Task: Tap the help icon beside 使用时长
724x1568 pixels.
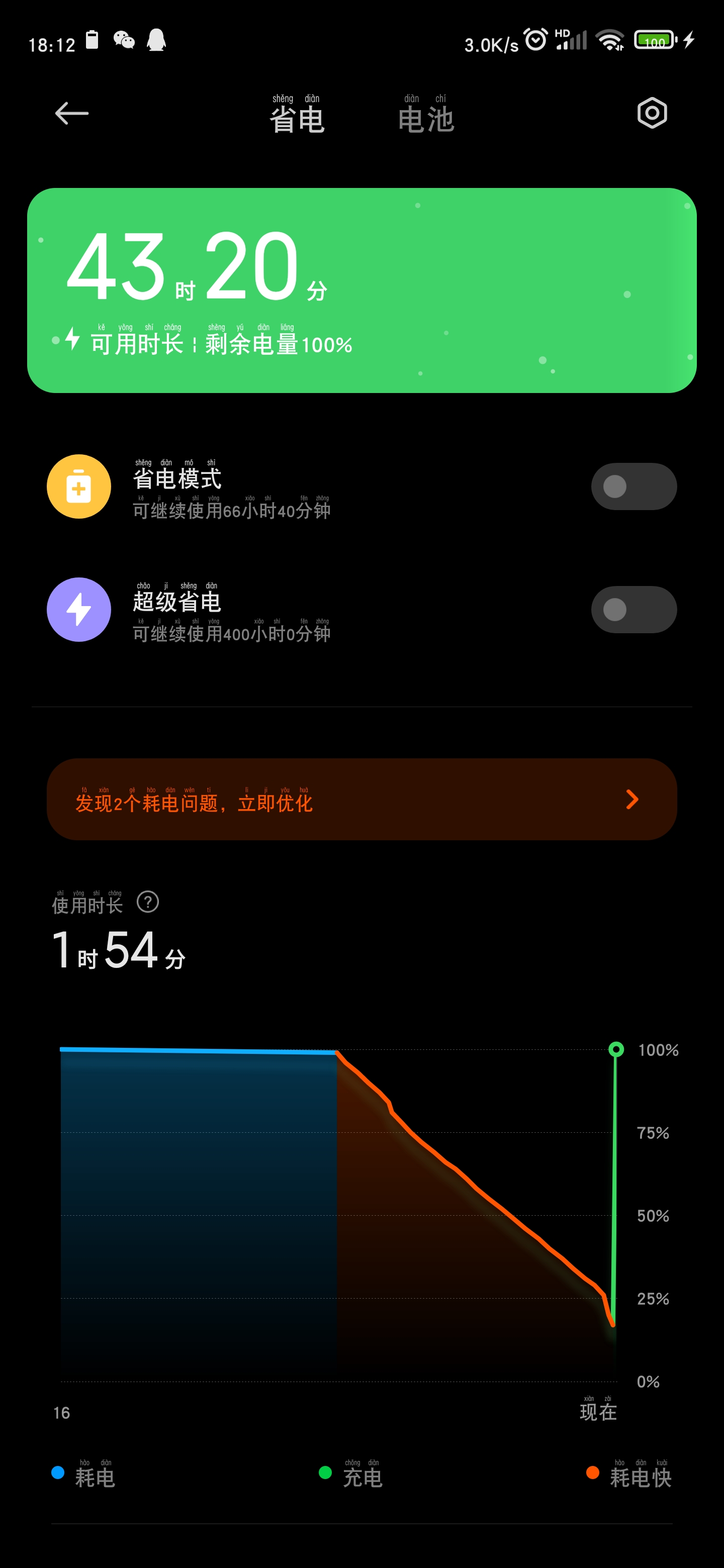Action: coord(148,902)
